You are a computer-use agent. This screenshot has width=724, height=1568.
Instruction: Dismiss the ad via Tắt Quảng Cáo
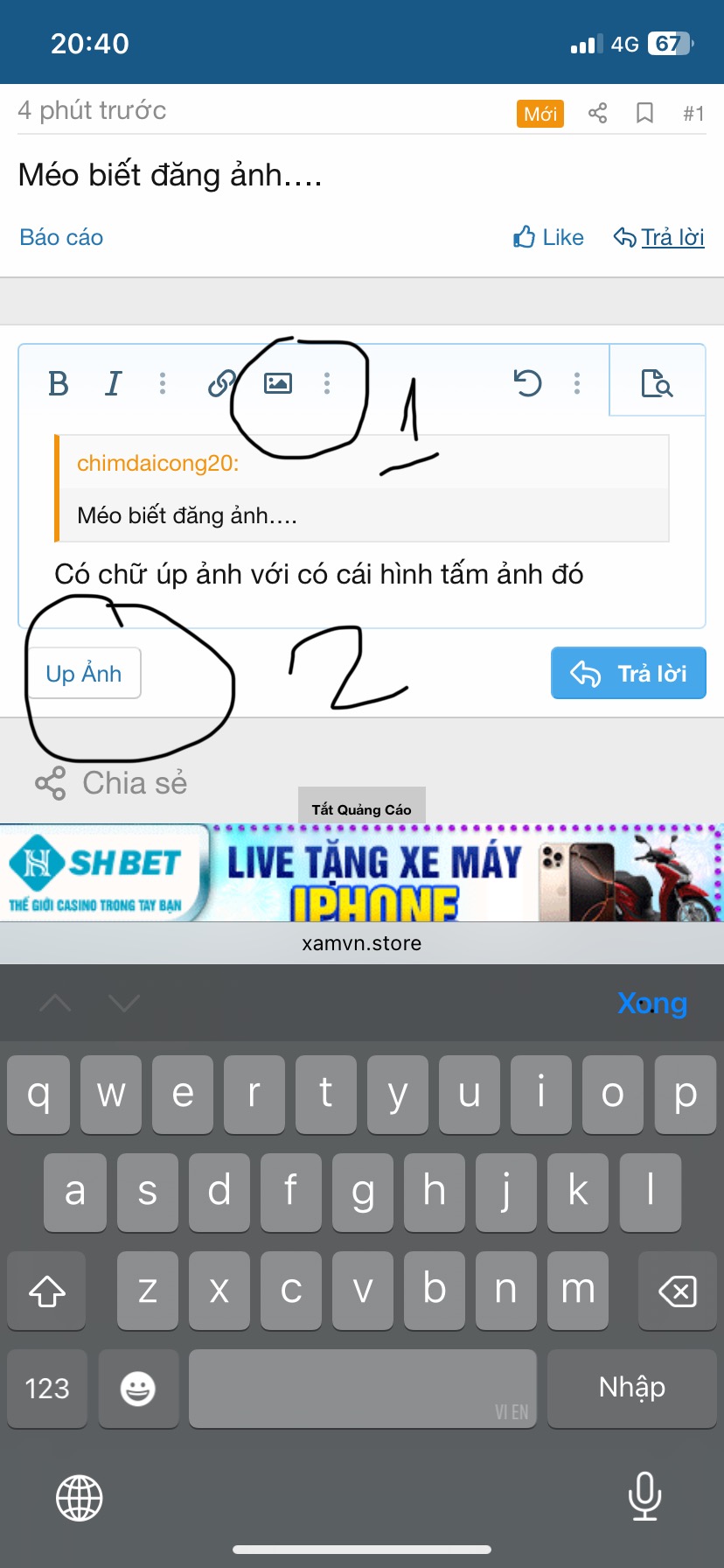click(361, 809)
